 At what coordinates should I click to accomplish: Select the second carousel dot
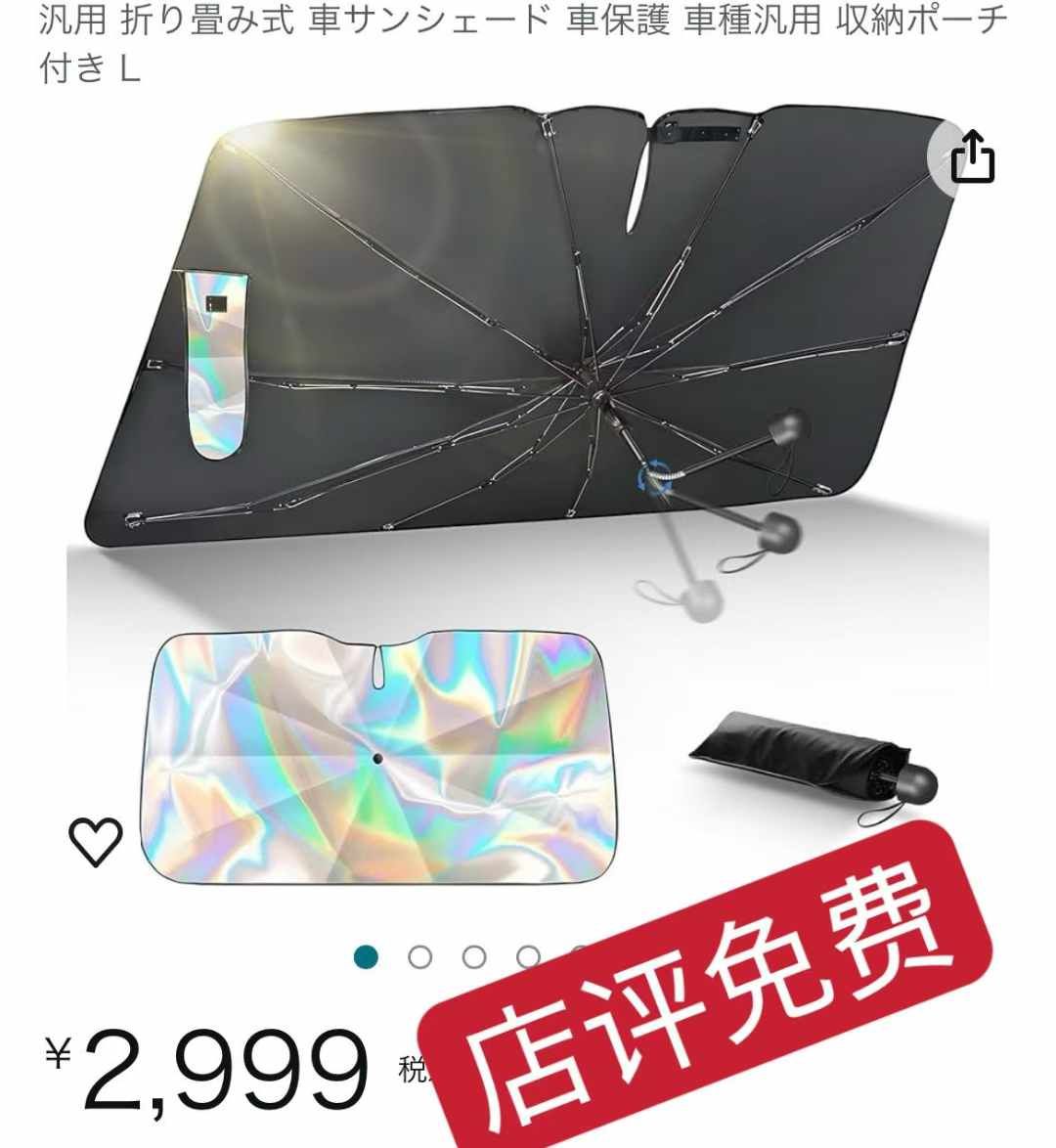pos(420,958)
